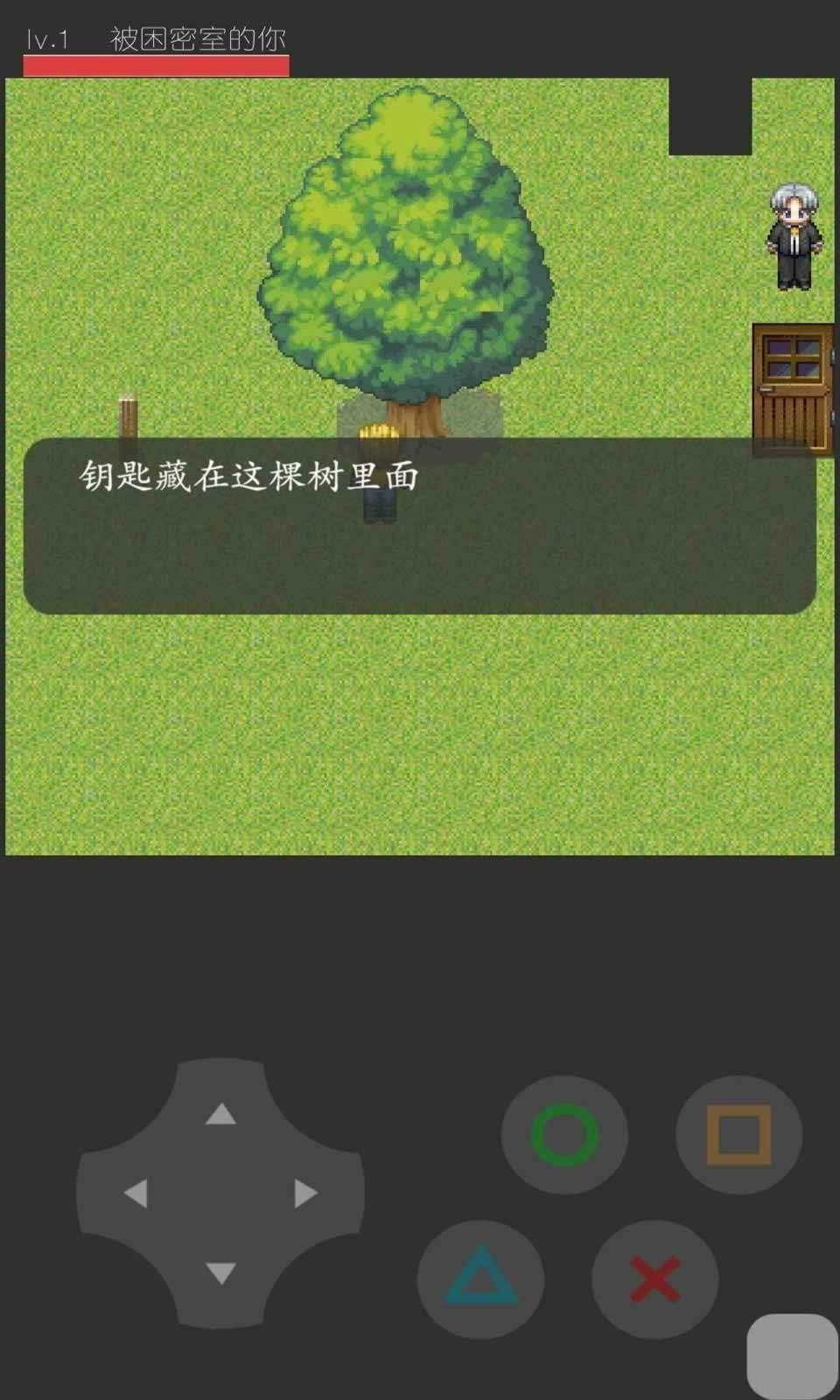This screenshot has height=1400, width=840.
Task: Tap the blue triangle button
Action: point(480,1279)
